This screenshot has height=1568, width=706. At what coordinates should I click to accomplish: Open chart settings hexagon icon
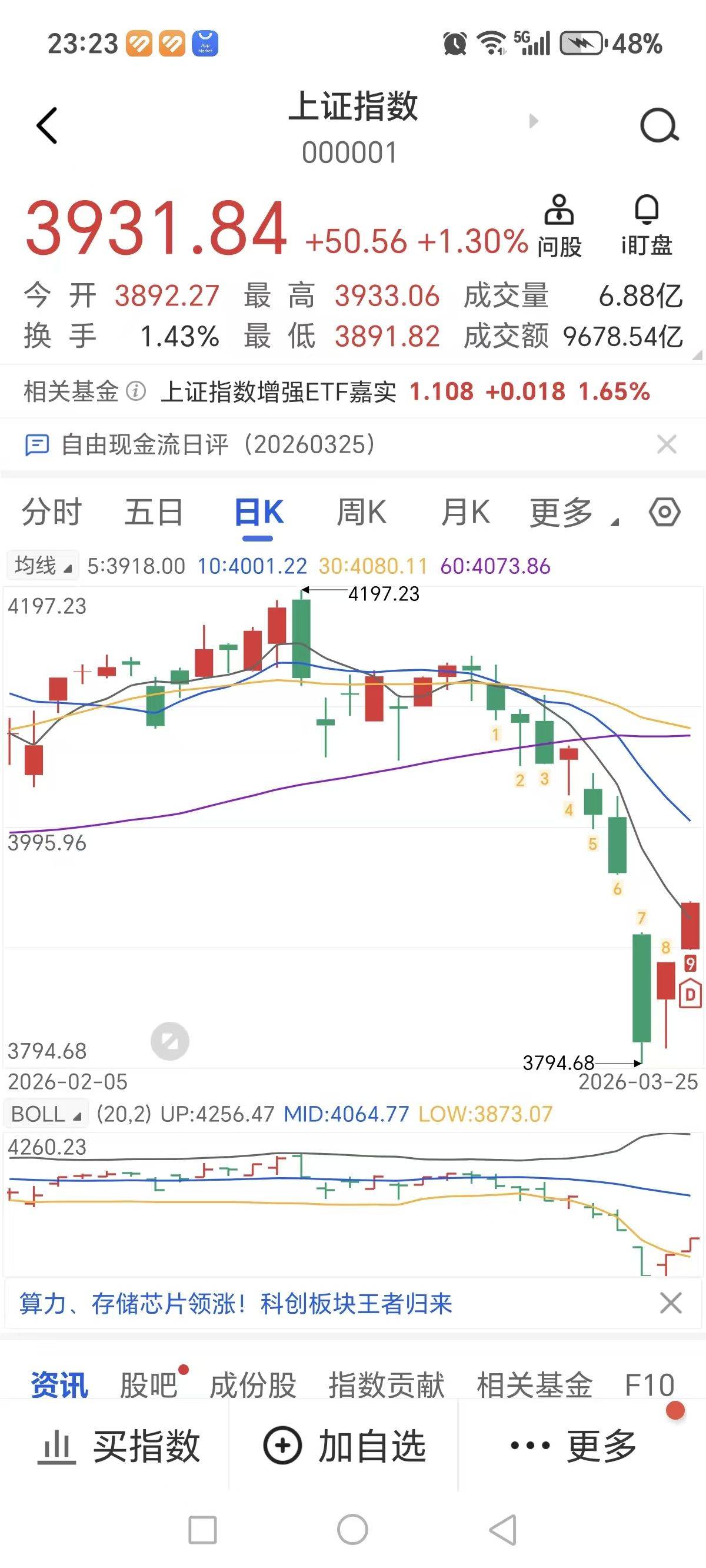665,512
